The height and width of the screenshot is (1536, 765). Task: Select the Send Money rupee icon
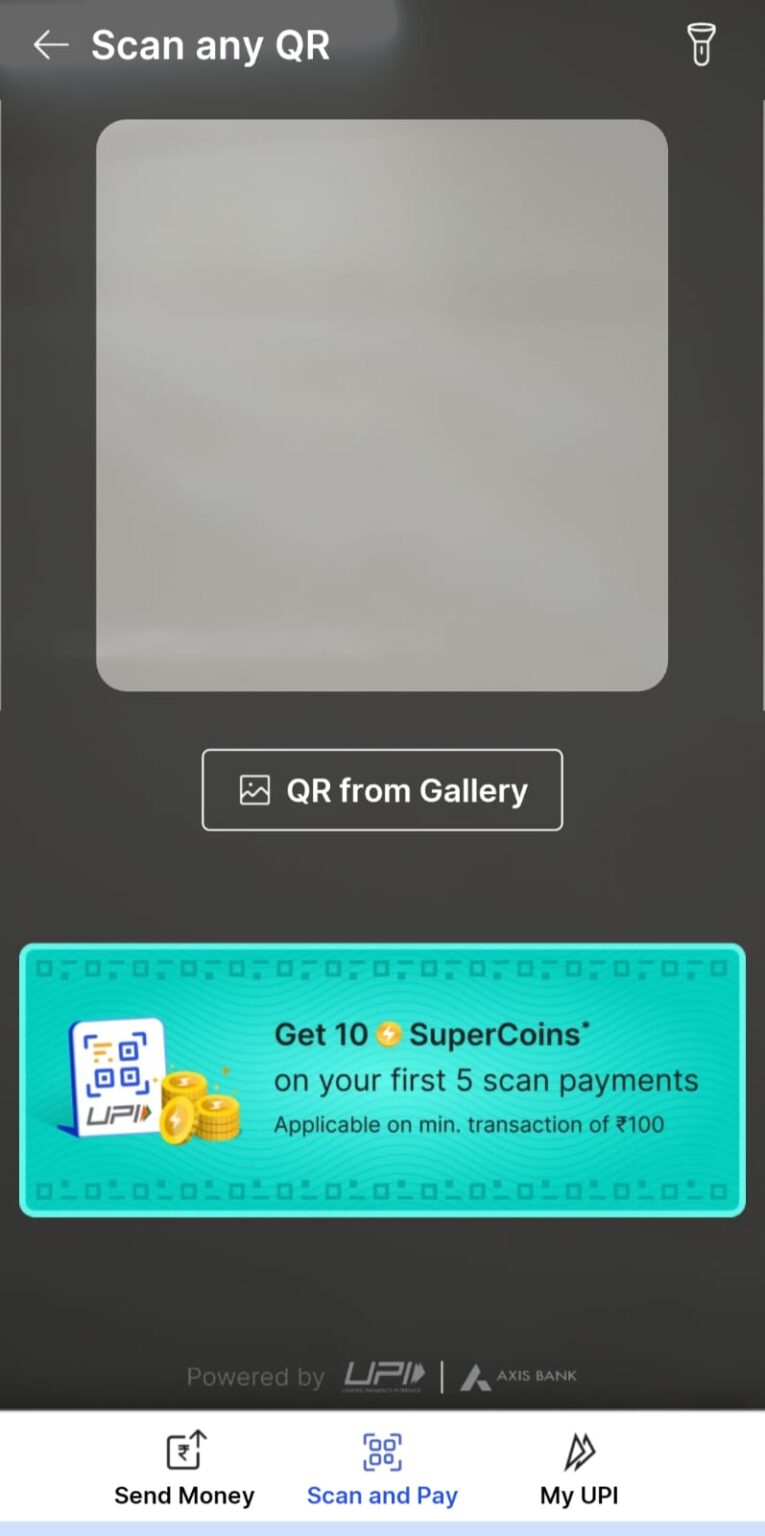coord(184,1448)
